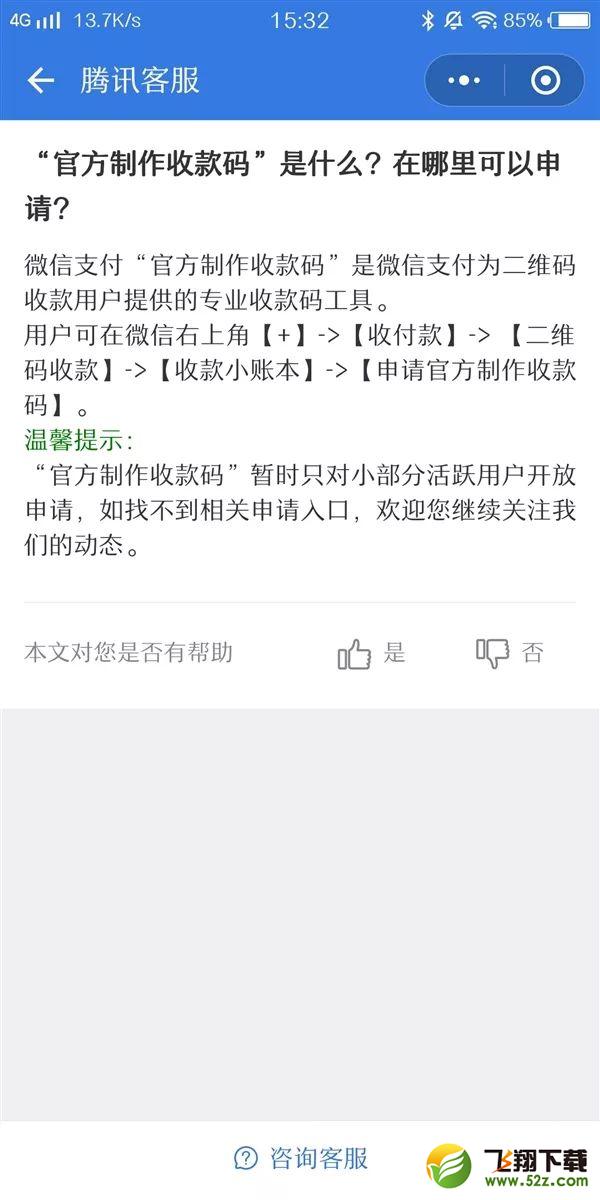Open the mini program more-options menu
The image size is (600, 1200).
tap(464, 81)
